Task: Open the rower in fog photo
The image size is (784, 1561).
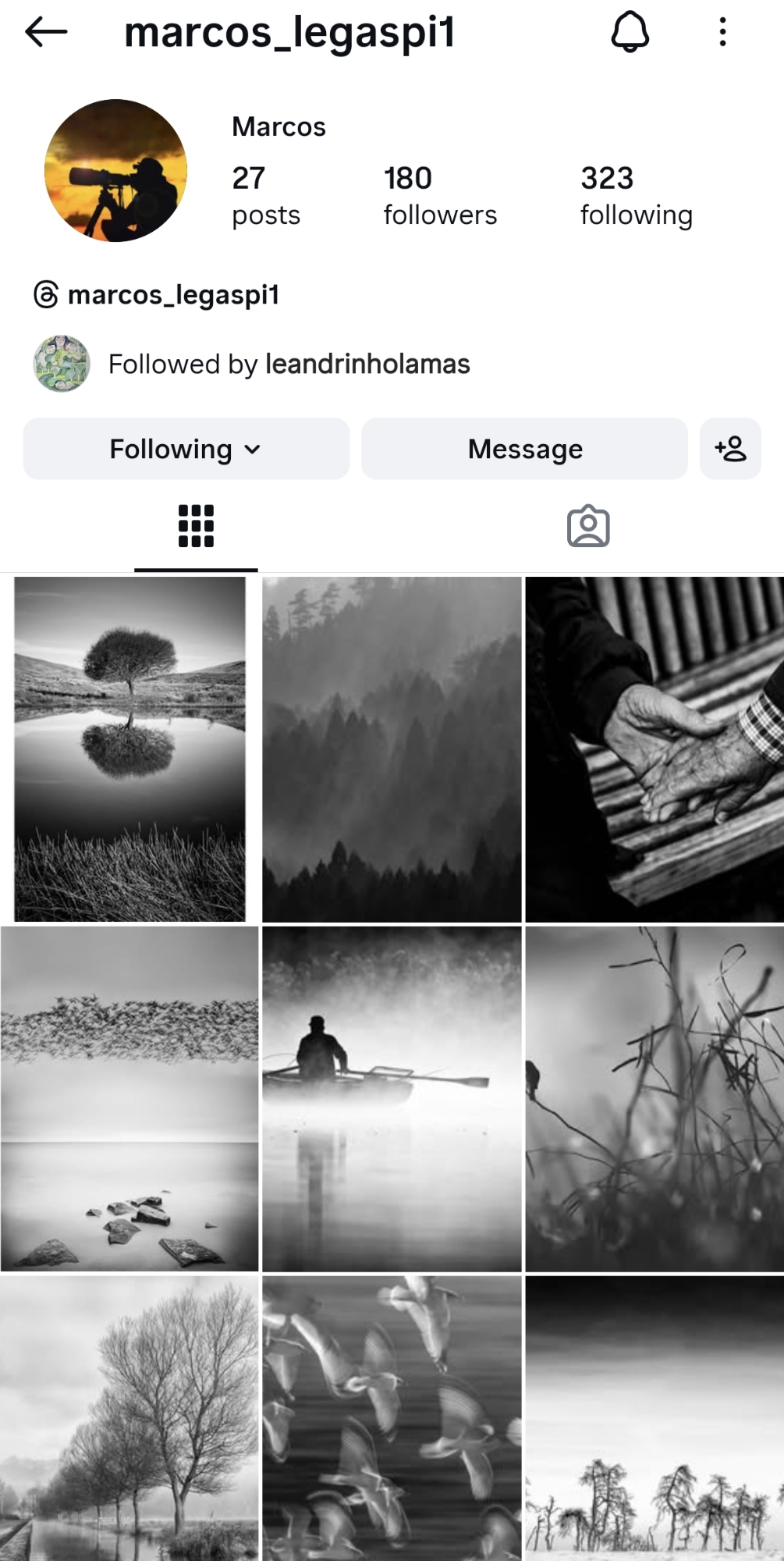Action: click(392, 1099)
